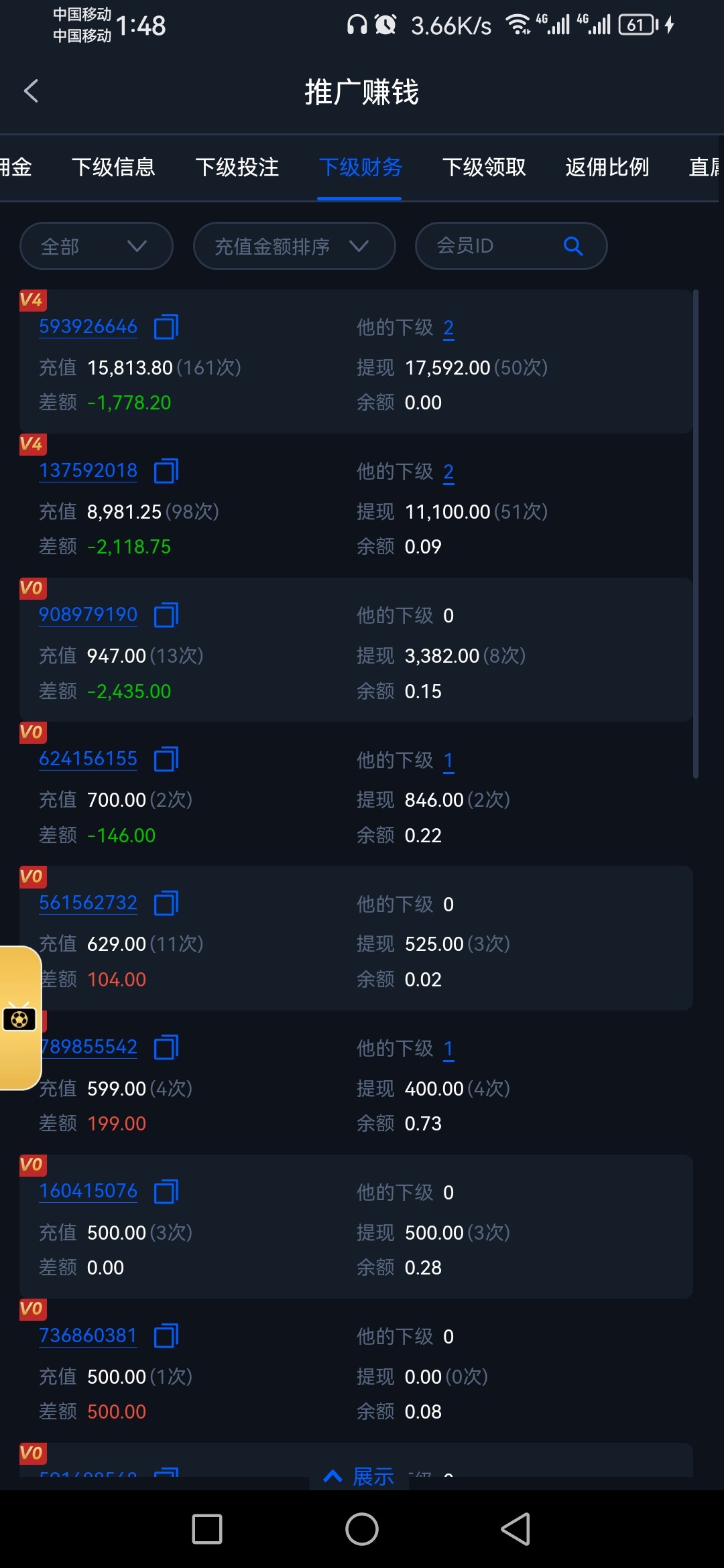
Task: Open member ID 593926646
Action: pyautogui.click(x=88, y=326)
